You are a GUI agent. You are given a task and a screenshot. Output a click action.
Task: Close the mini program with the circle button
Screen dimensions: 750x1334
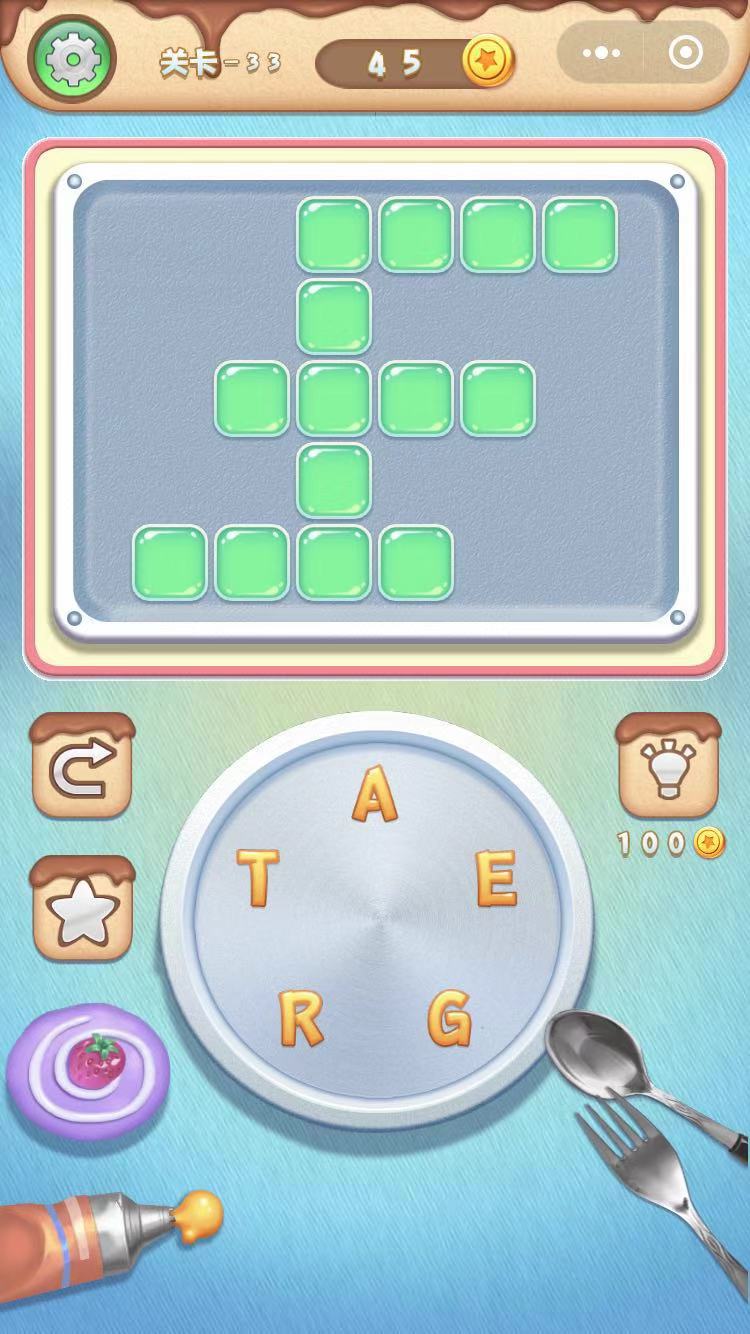(x=685, y=54)
